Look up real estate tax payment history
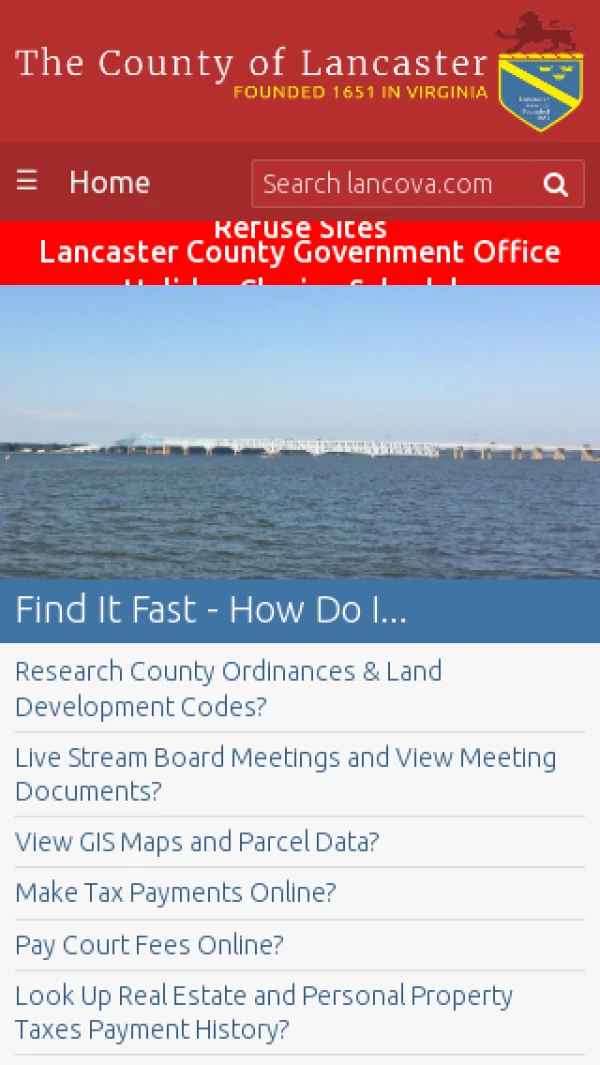 point(263,1011)
